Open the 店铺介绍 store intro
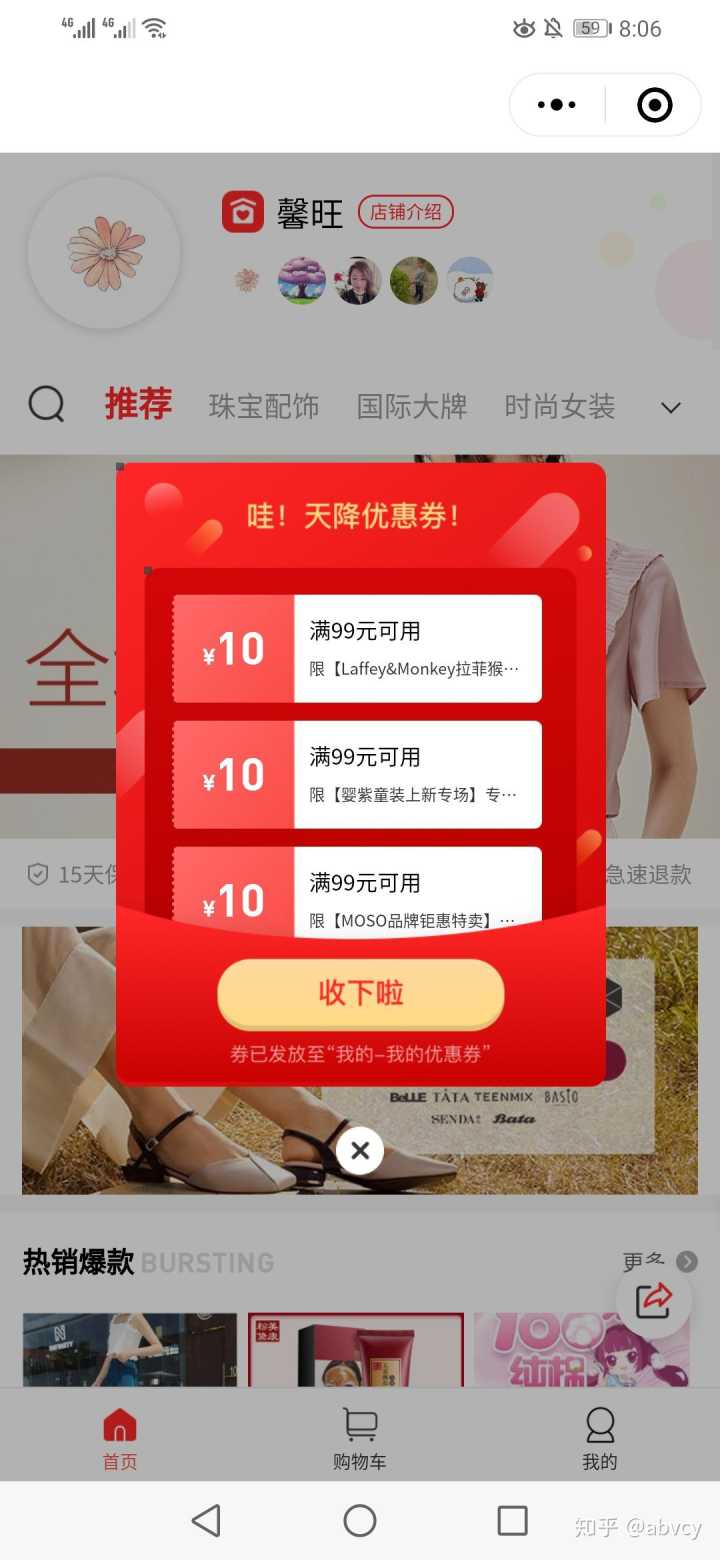This screenshot has height=1560, width=720. click(405, 212)
